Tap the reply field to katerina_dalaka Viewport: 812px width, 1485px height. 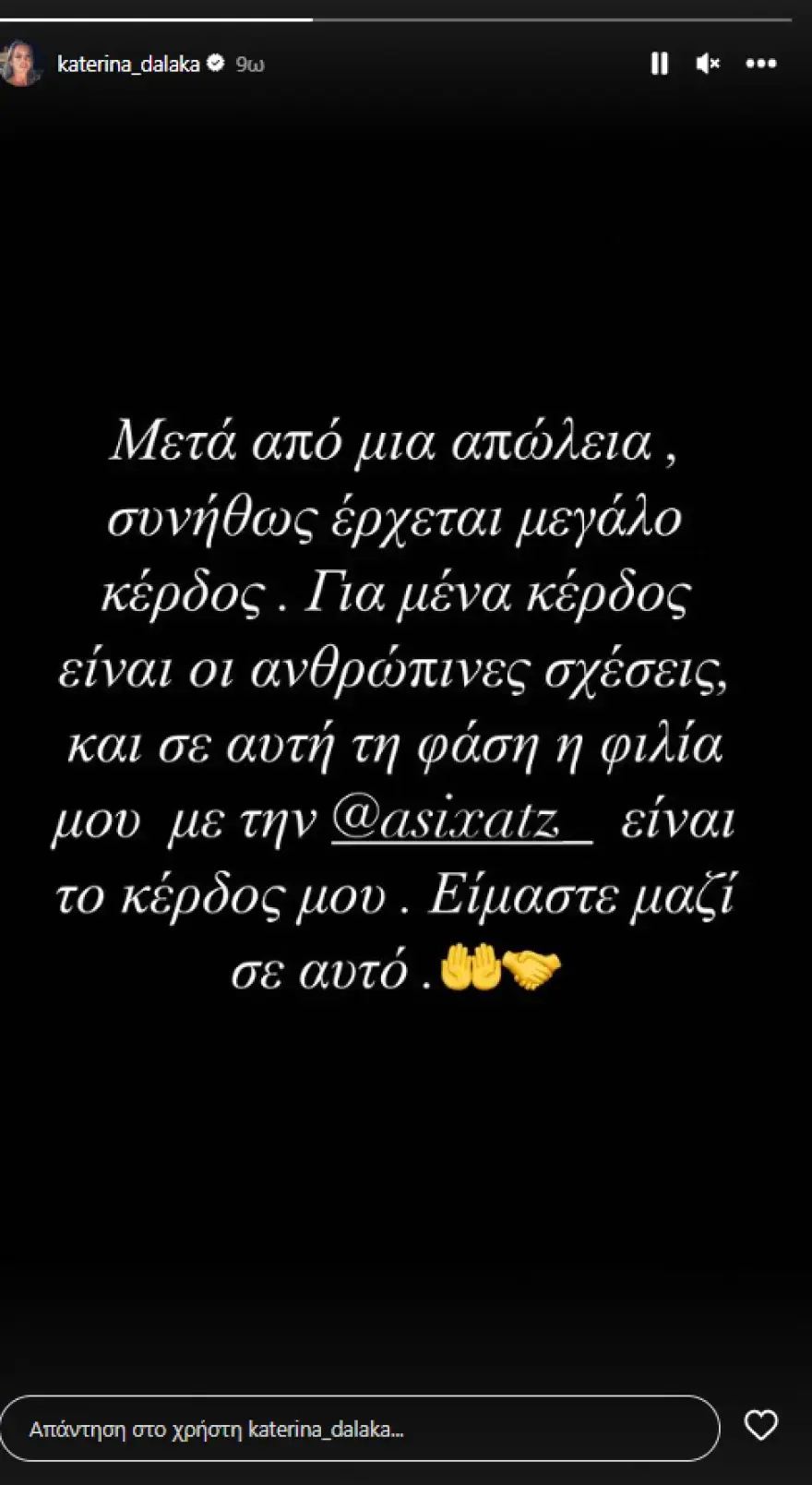[x=360, y=1429]
